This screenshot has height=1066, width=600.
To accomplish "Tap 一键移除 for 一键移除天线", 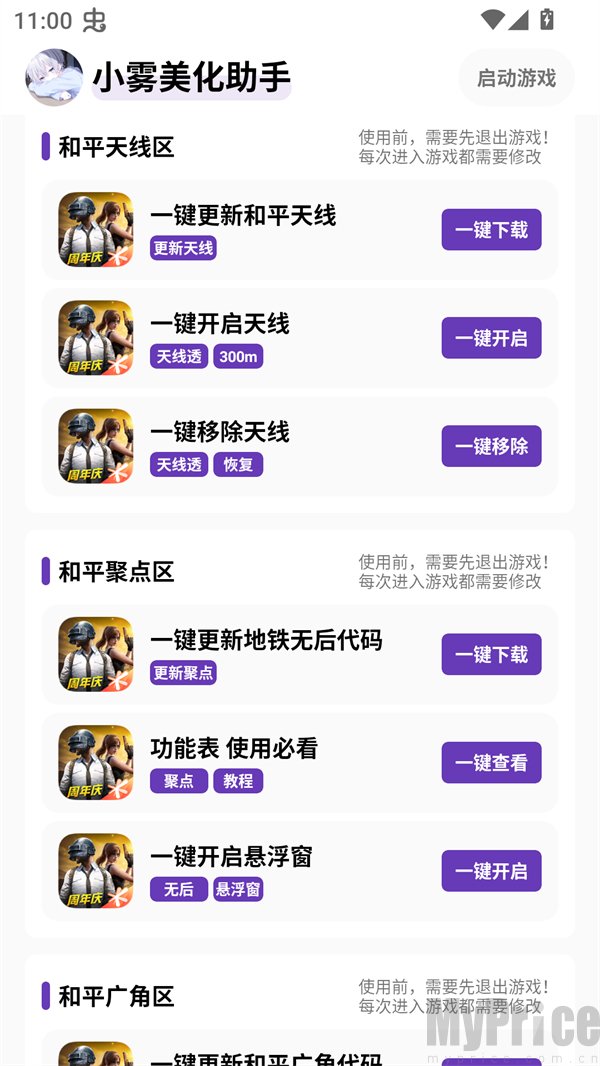I will click(x=491, y=446).
